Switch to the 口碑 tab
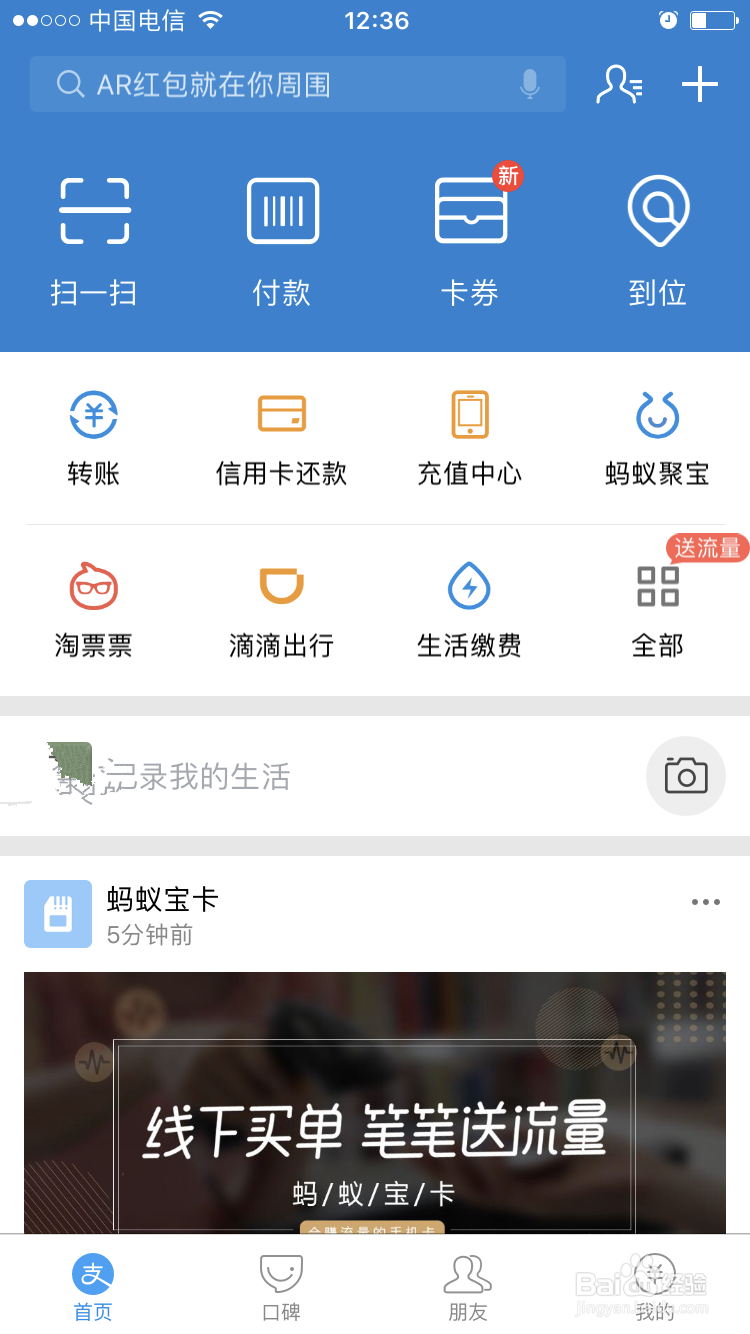The height and width of the screenshot is (1334, 750). 282,1288
